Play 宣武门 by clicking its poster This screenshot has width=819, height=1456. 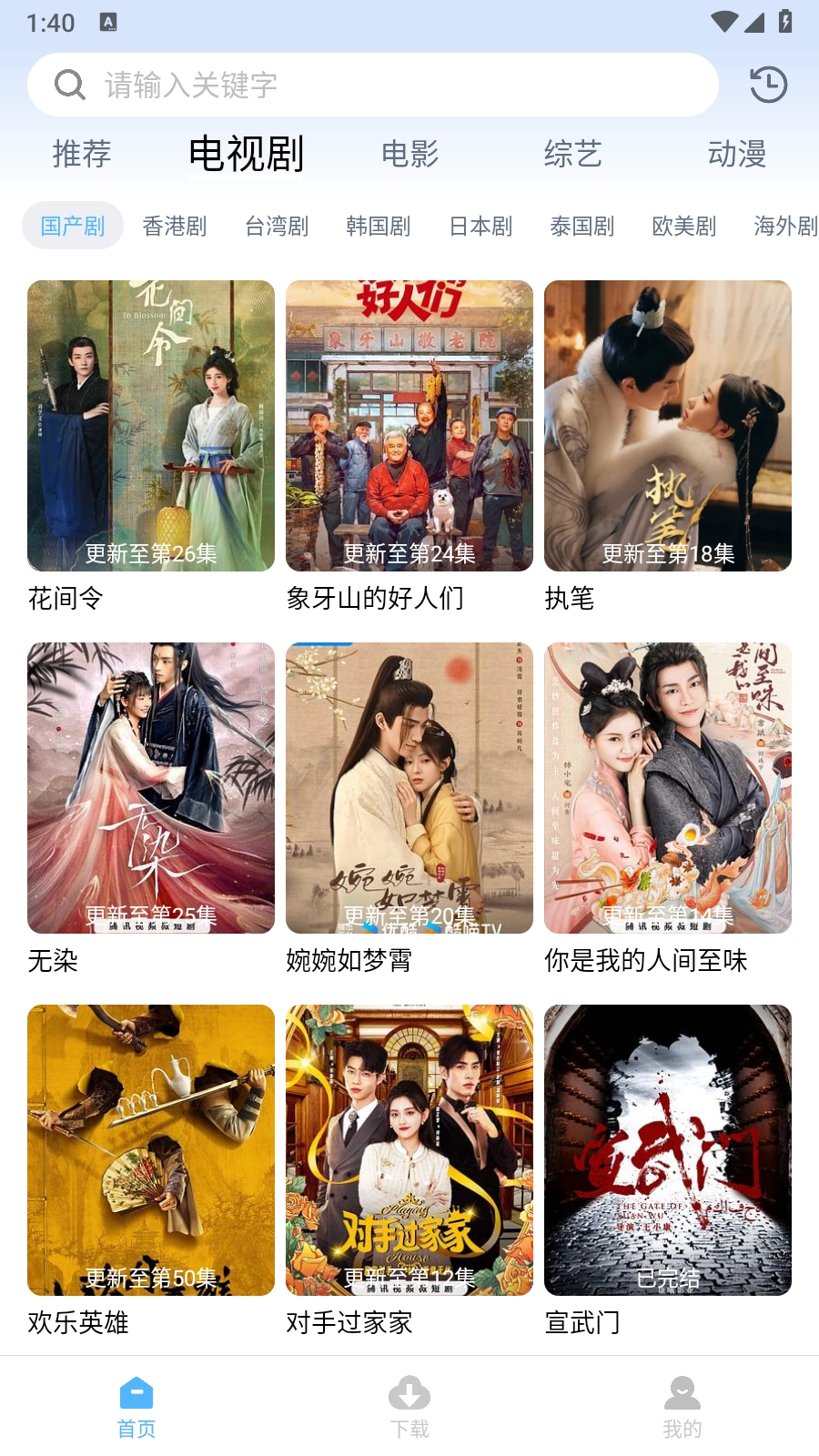tap(668, 1148)
